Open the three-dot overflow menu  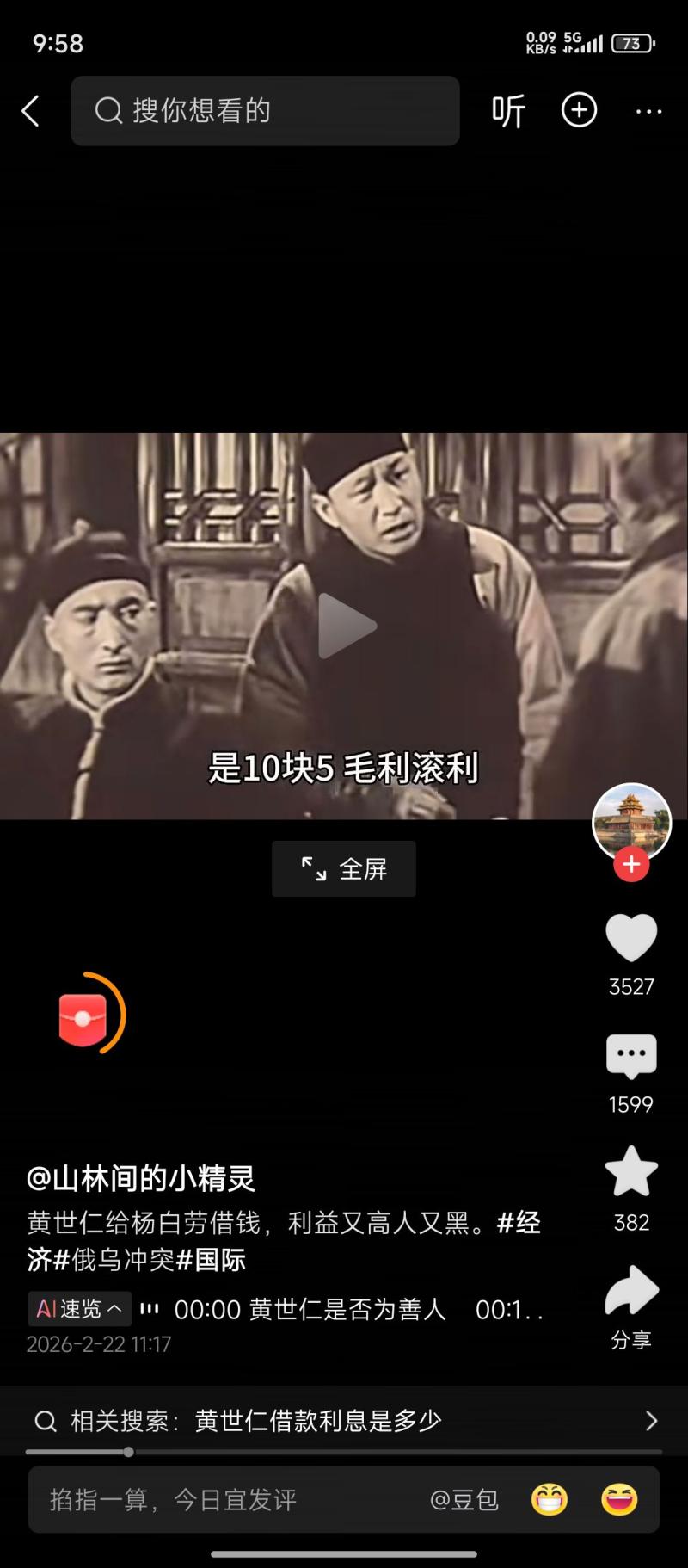(648, 111)
